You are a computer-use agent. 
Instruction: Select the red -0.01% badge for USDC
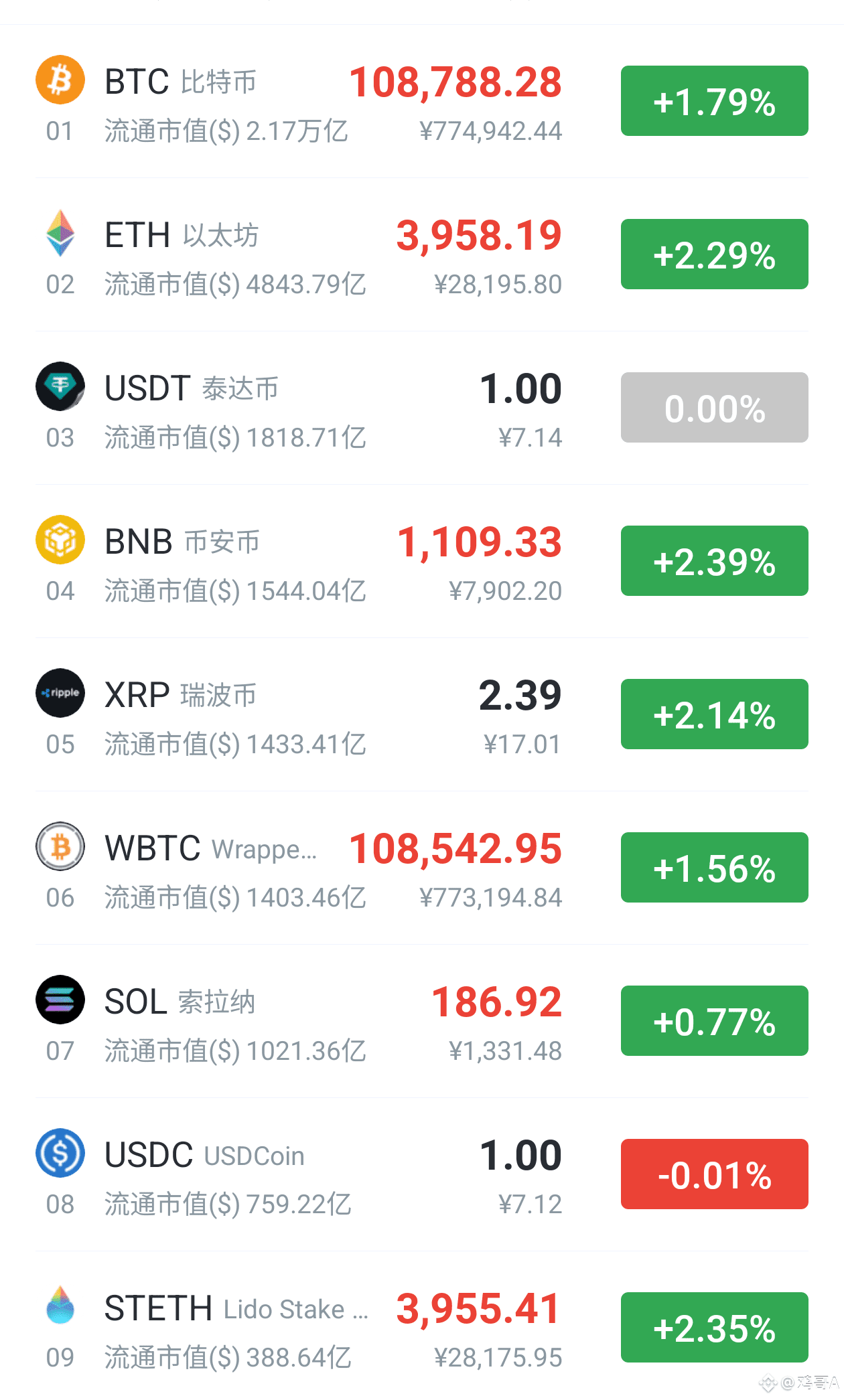coord(714,1172)
